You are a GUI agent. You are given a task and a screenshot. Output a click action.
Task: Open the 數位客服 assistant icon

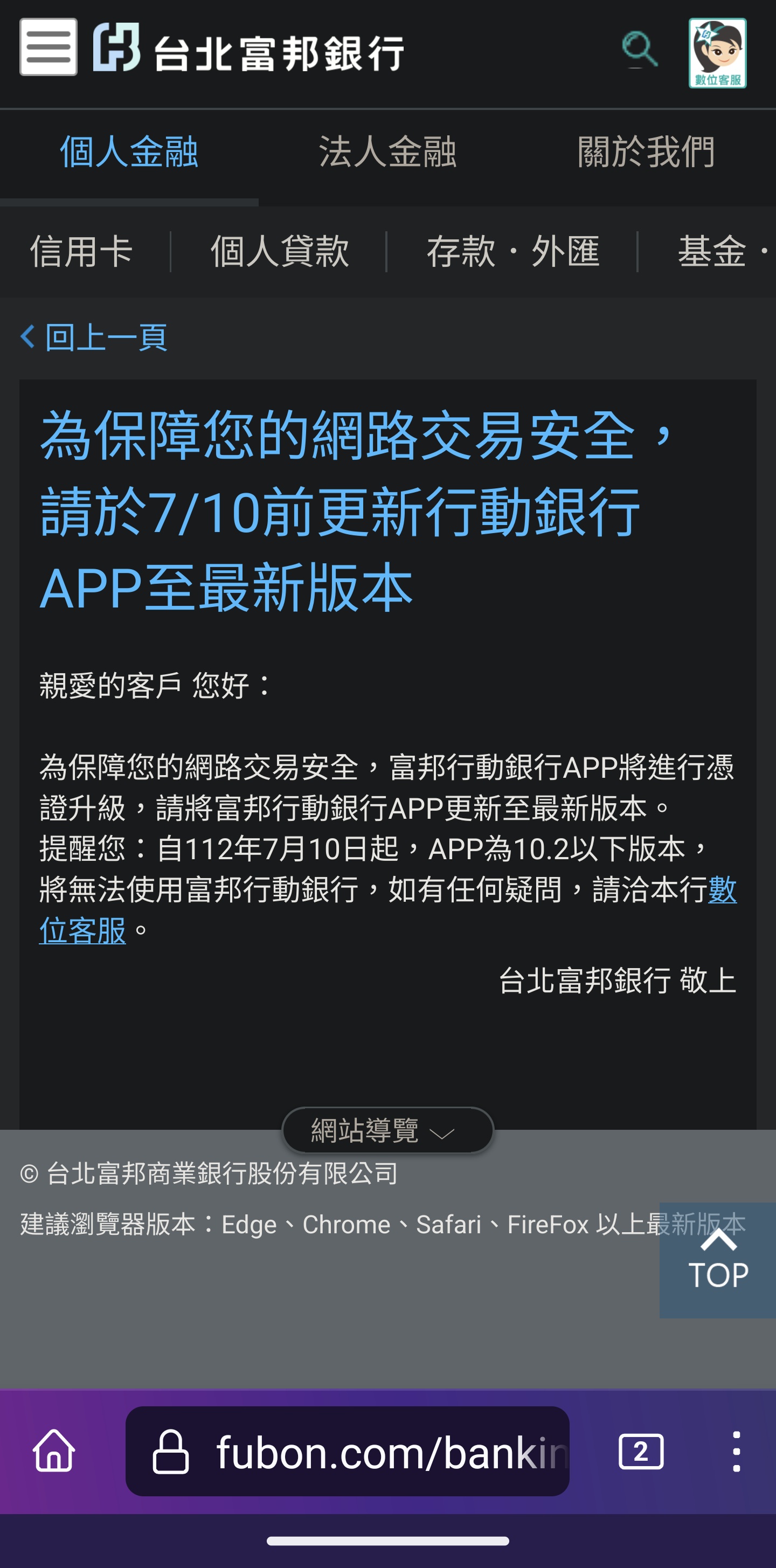(x=718, y=53)
